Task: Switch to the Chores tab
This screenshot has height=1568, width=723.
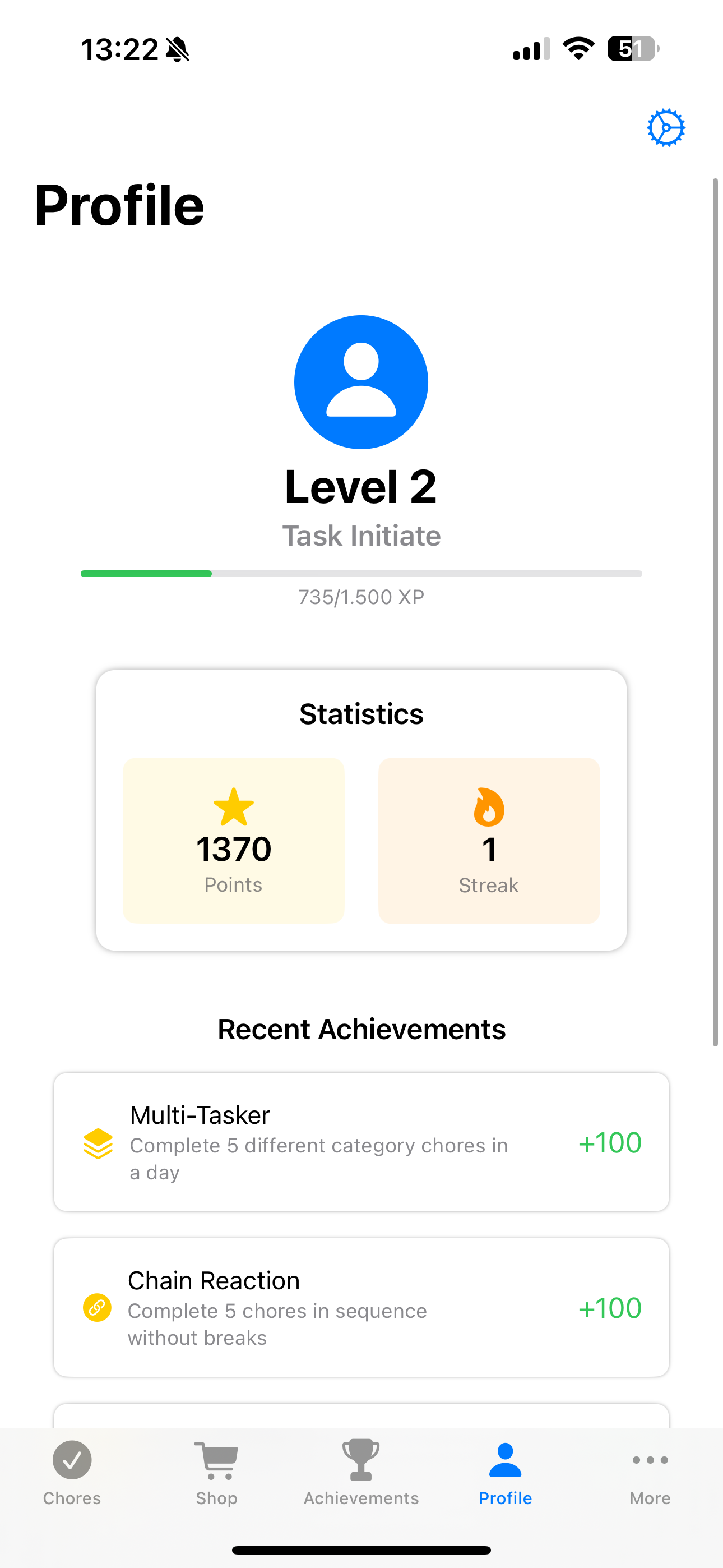Action: (72, 1472)
